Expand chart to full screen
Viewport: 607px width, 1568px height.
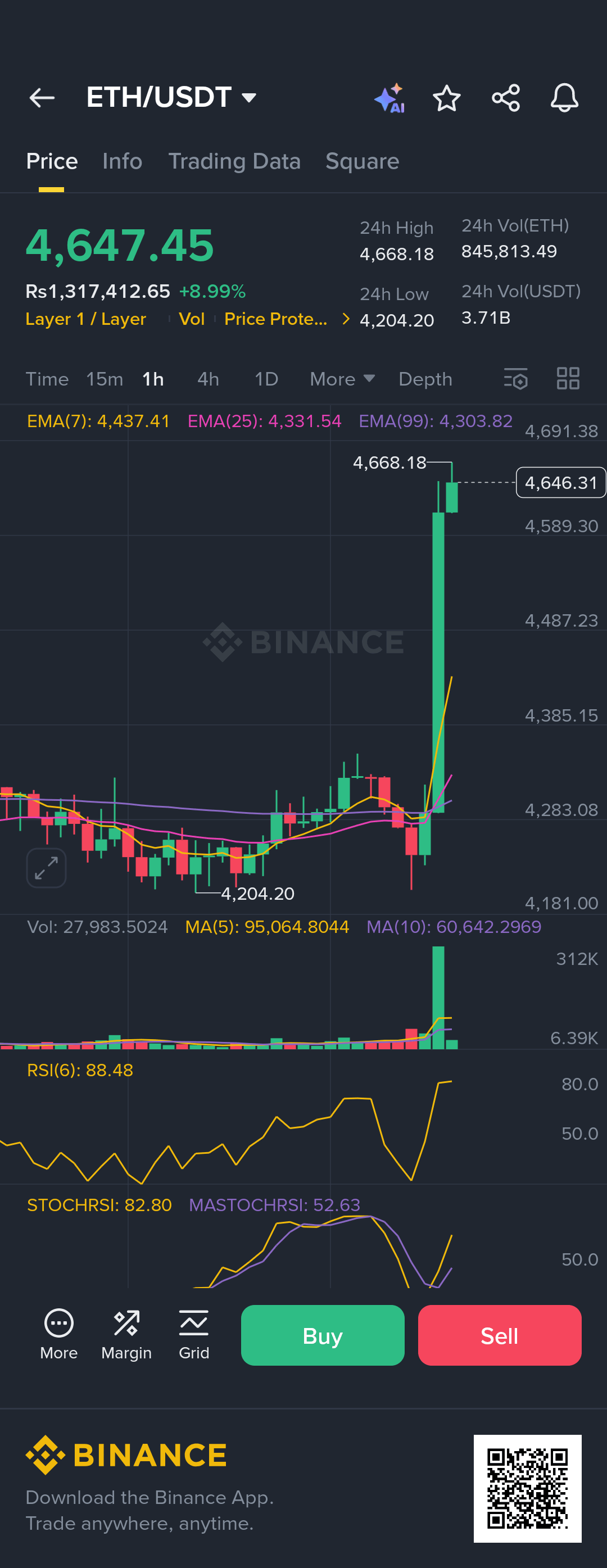[x=46, y=867]
